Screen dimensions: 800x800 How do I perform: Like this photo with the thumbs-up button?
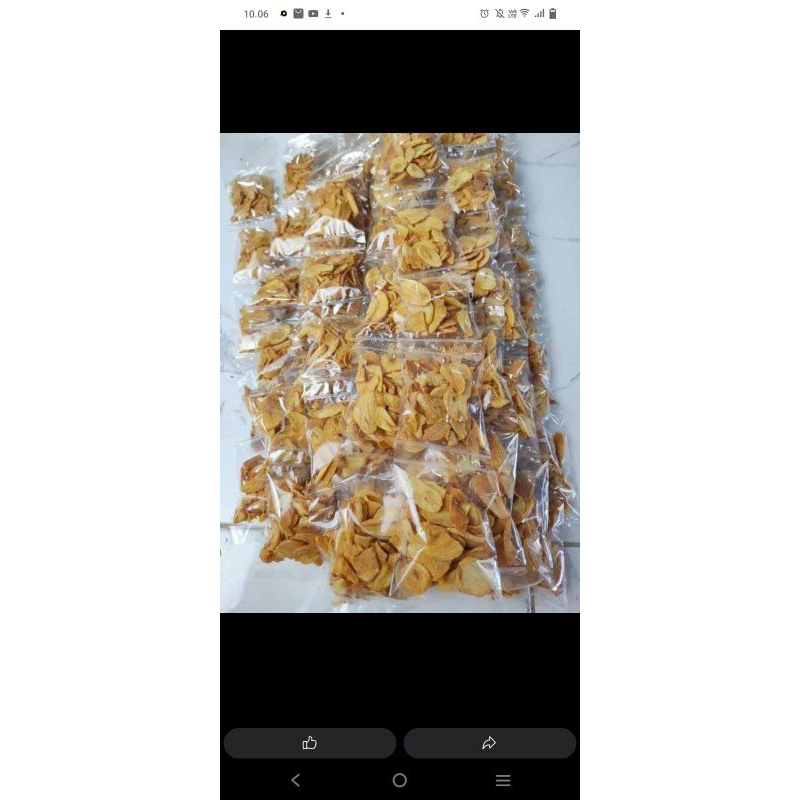click(x=310, y=743)
